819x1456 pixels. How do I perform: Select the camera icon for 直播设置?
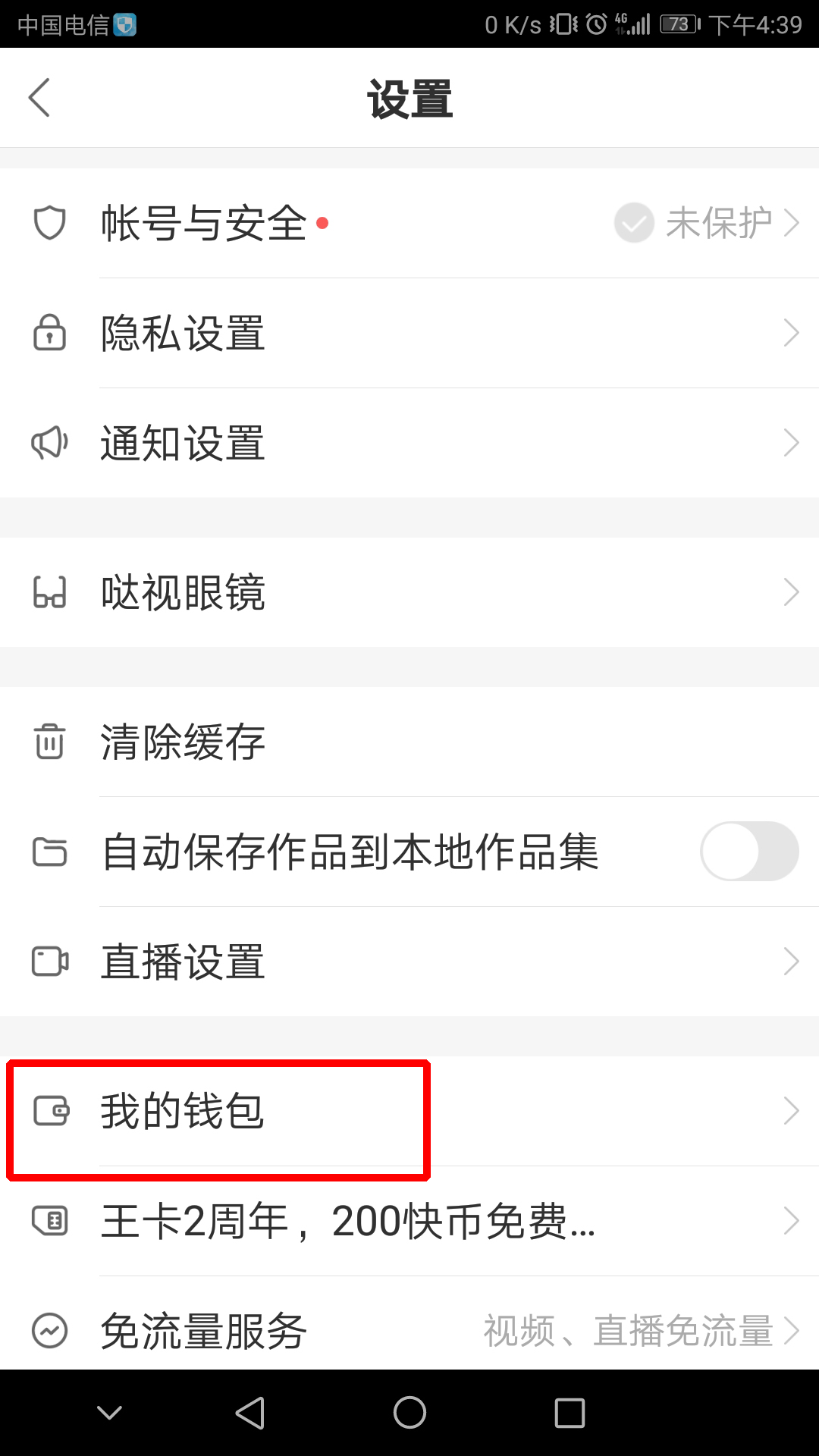tap(49, 962)
